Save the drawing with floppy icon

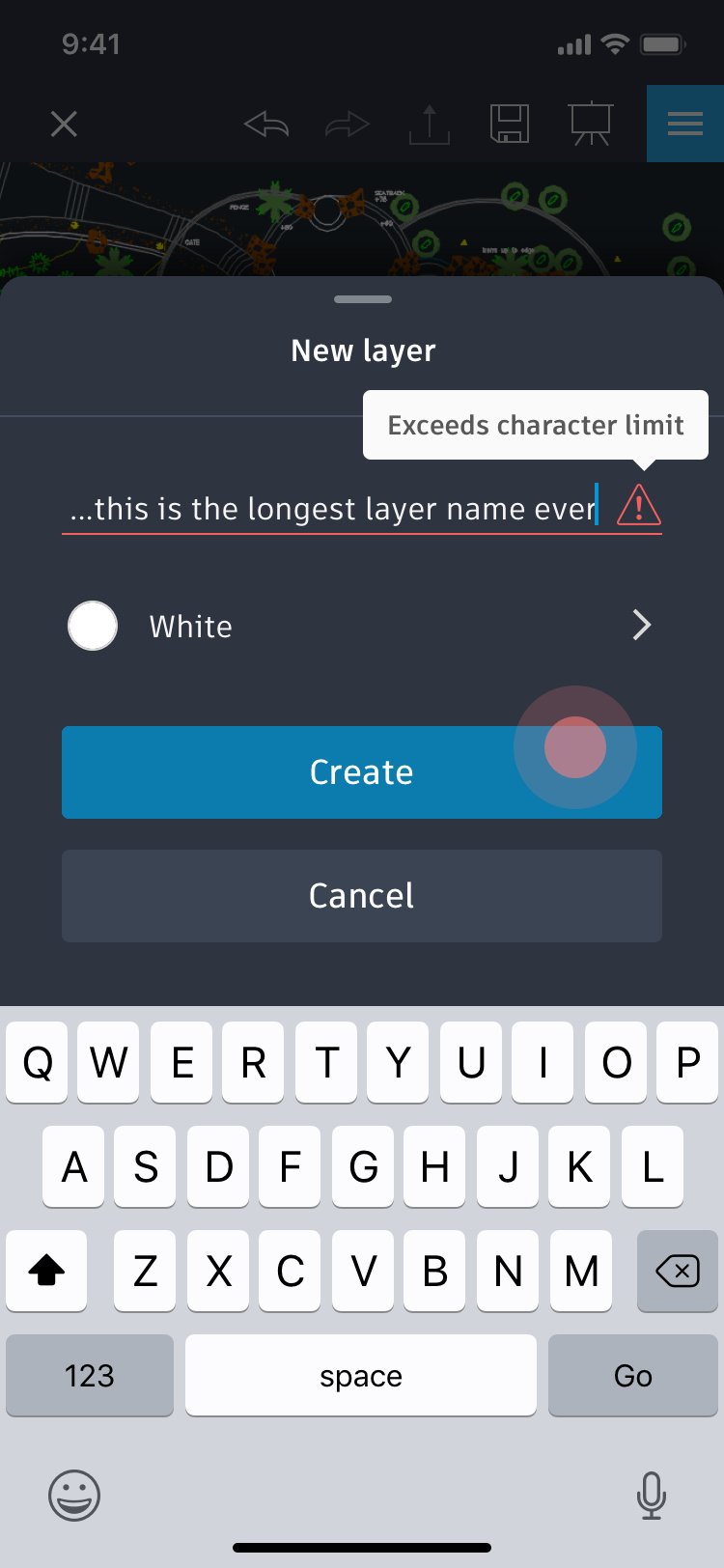coord(510,124)
